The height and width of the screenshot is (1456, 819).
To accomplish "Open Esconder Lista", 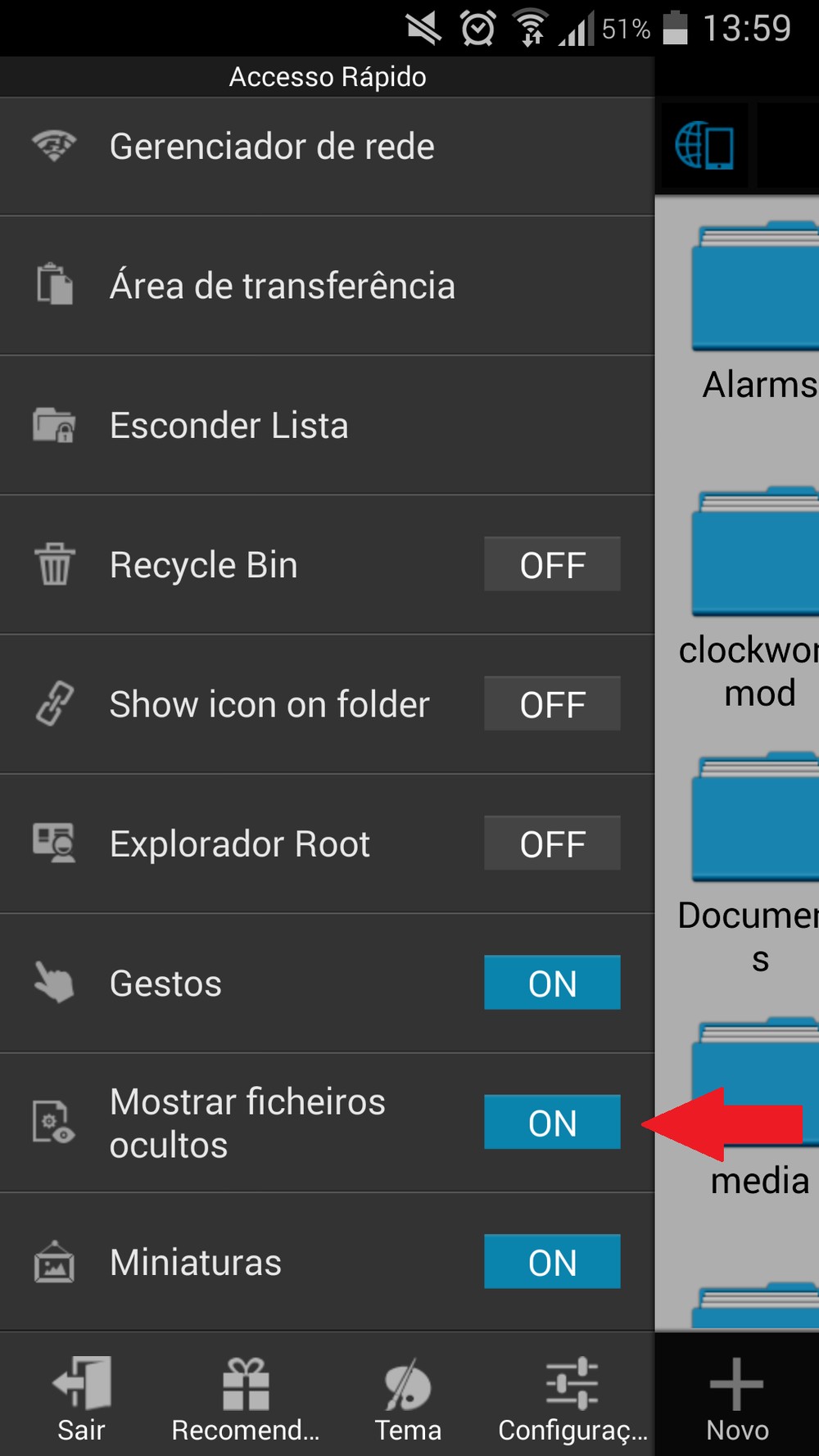I will pyautogui.click(x=229, y=426).
